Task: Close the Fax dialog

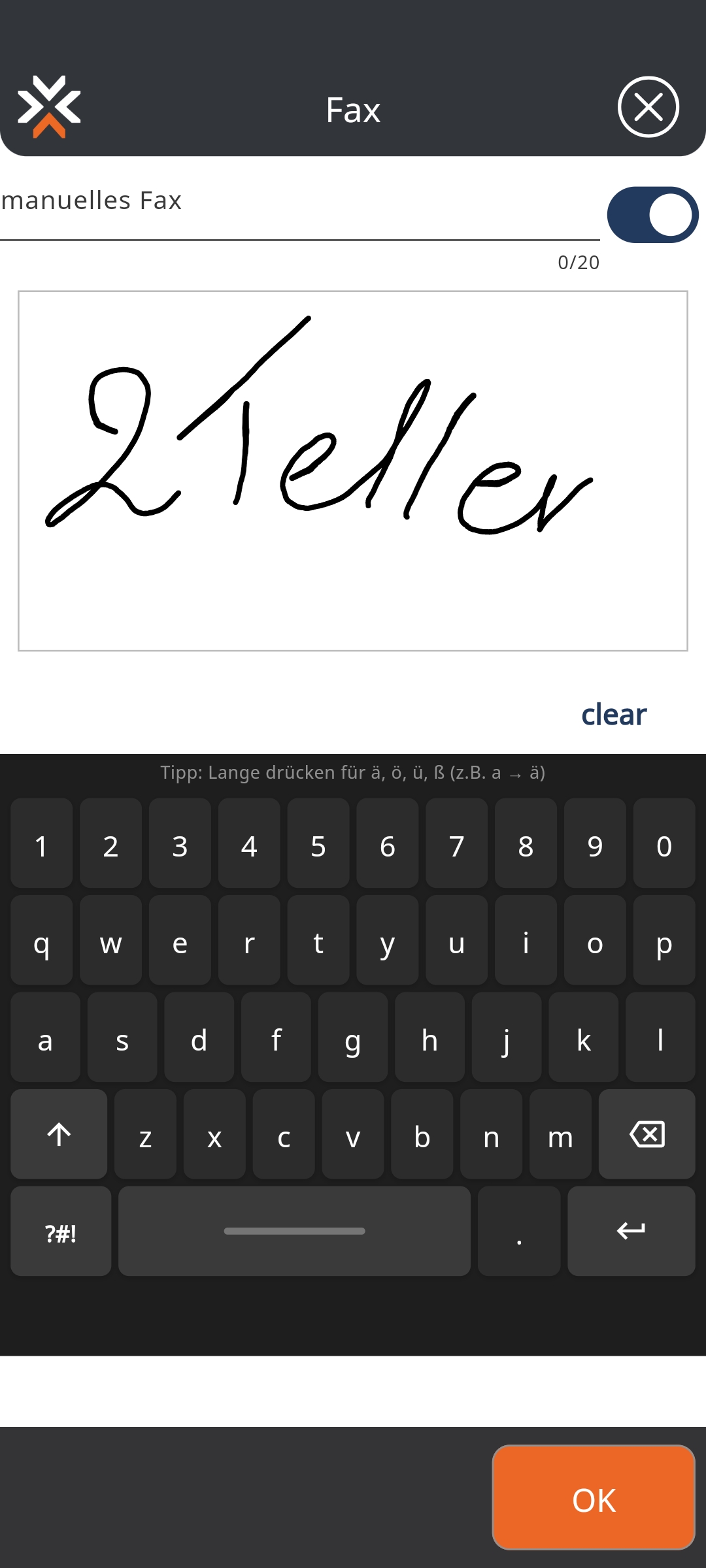Action: coord(648,107)
